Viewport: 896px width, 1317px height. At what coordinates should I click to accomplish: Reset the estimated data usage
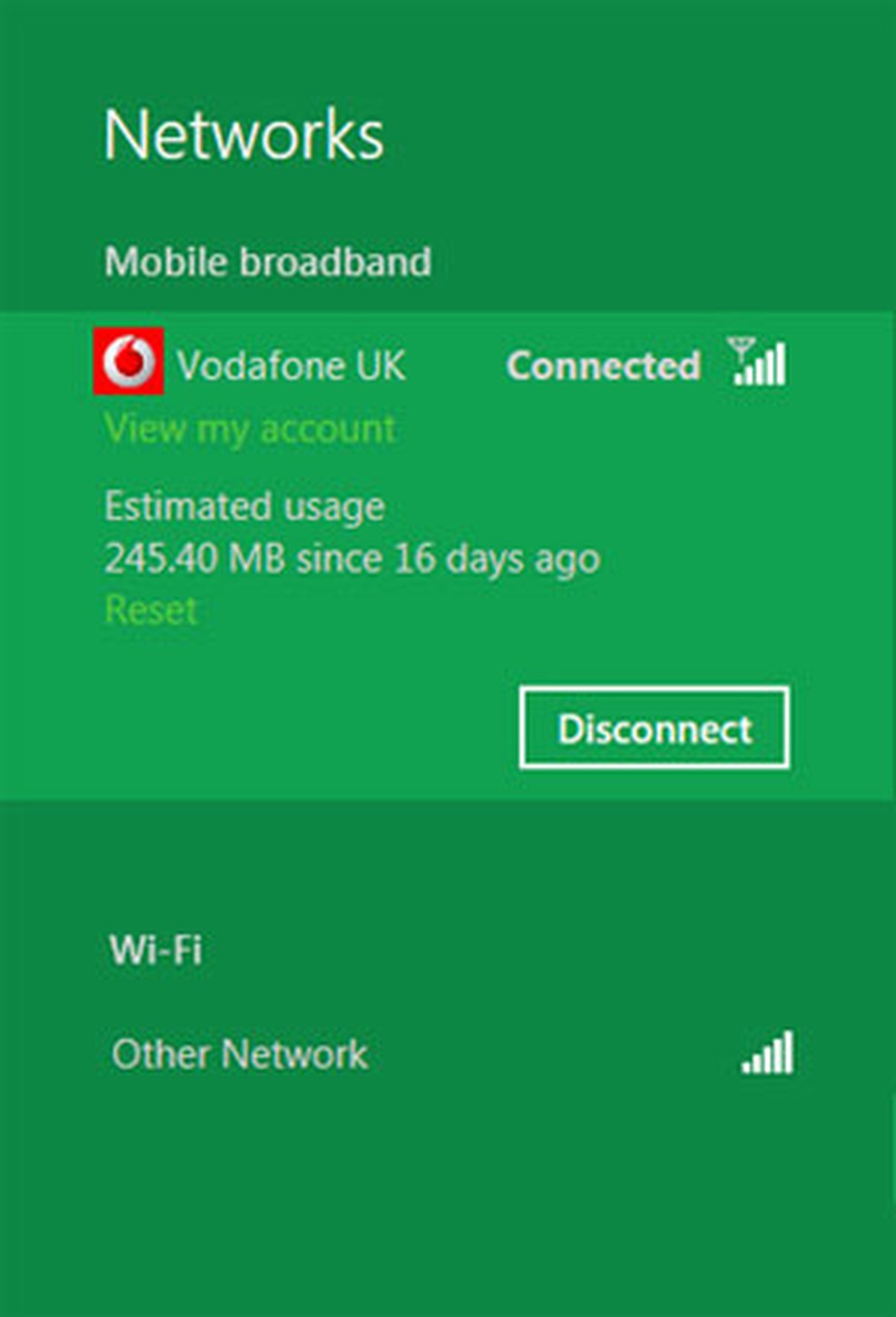(150, 610)
